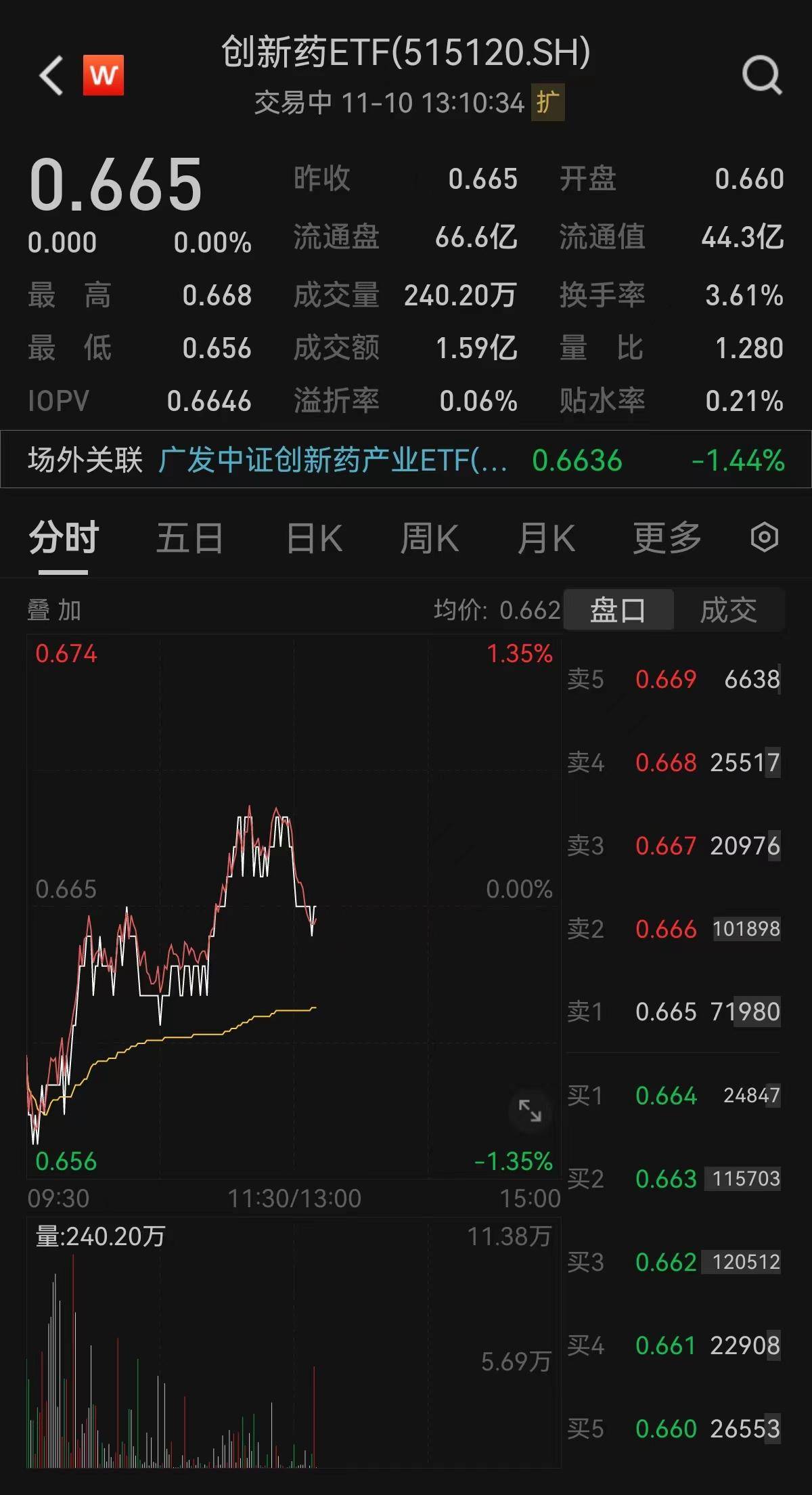Viewport: 812px width, 1495px height.
Task: Open chart settings via the target icon
Action: coord(763,536)
